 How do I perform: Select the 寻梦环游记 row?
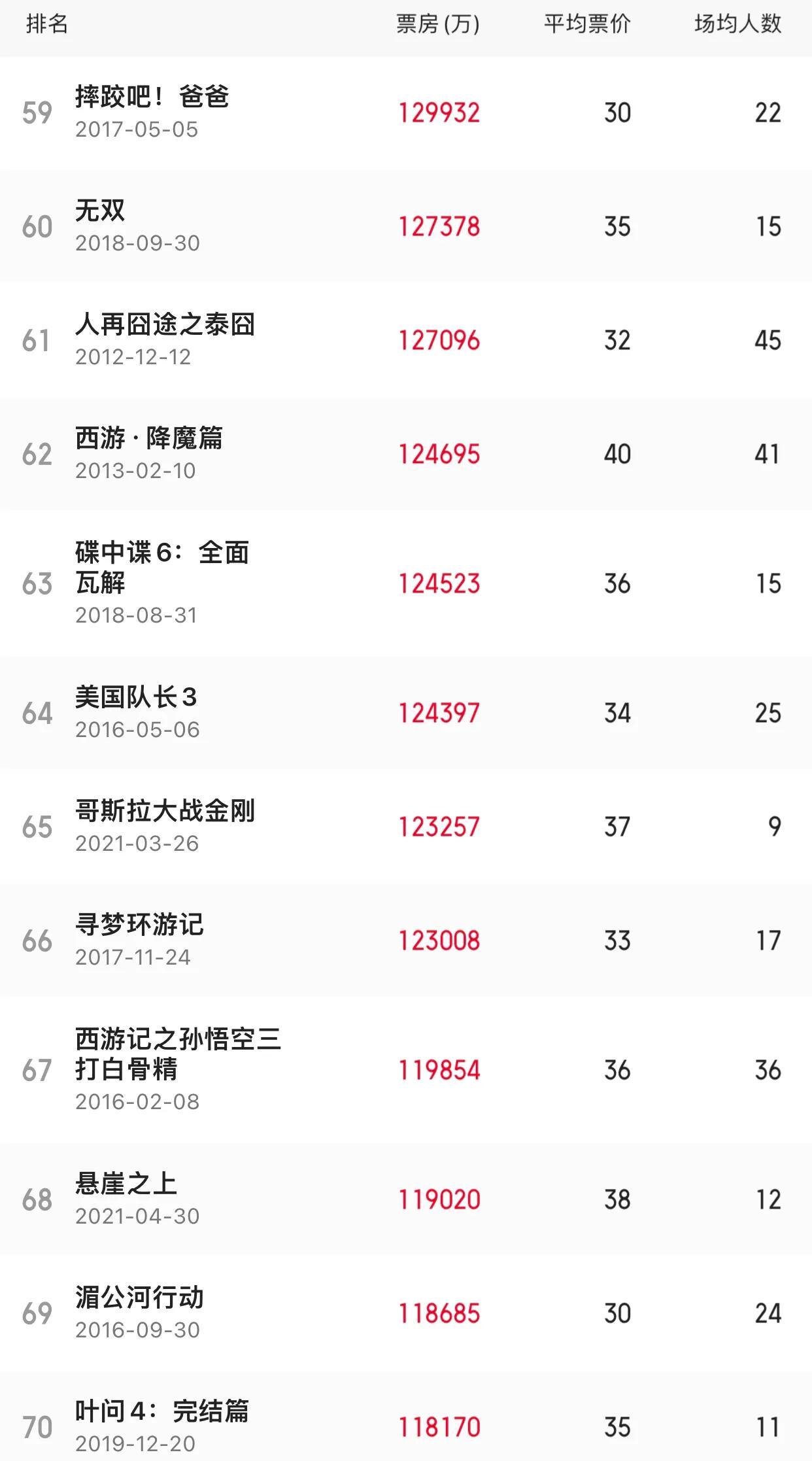click(406, 940)
